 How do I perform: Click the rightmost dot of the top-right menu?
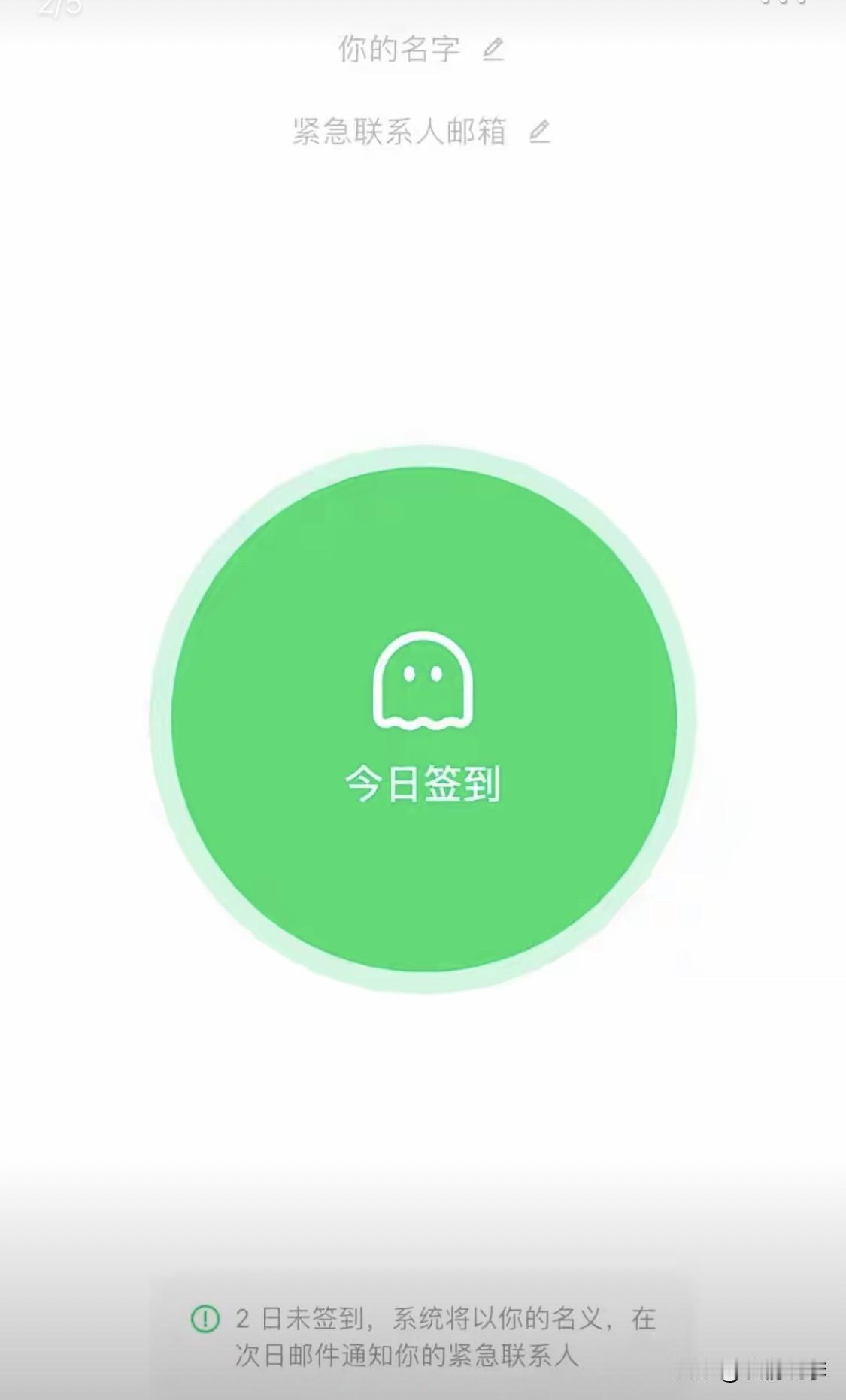(x=800, y=5)
